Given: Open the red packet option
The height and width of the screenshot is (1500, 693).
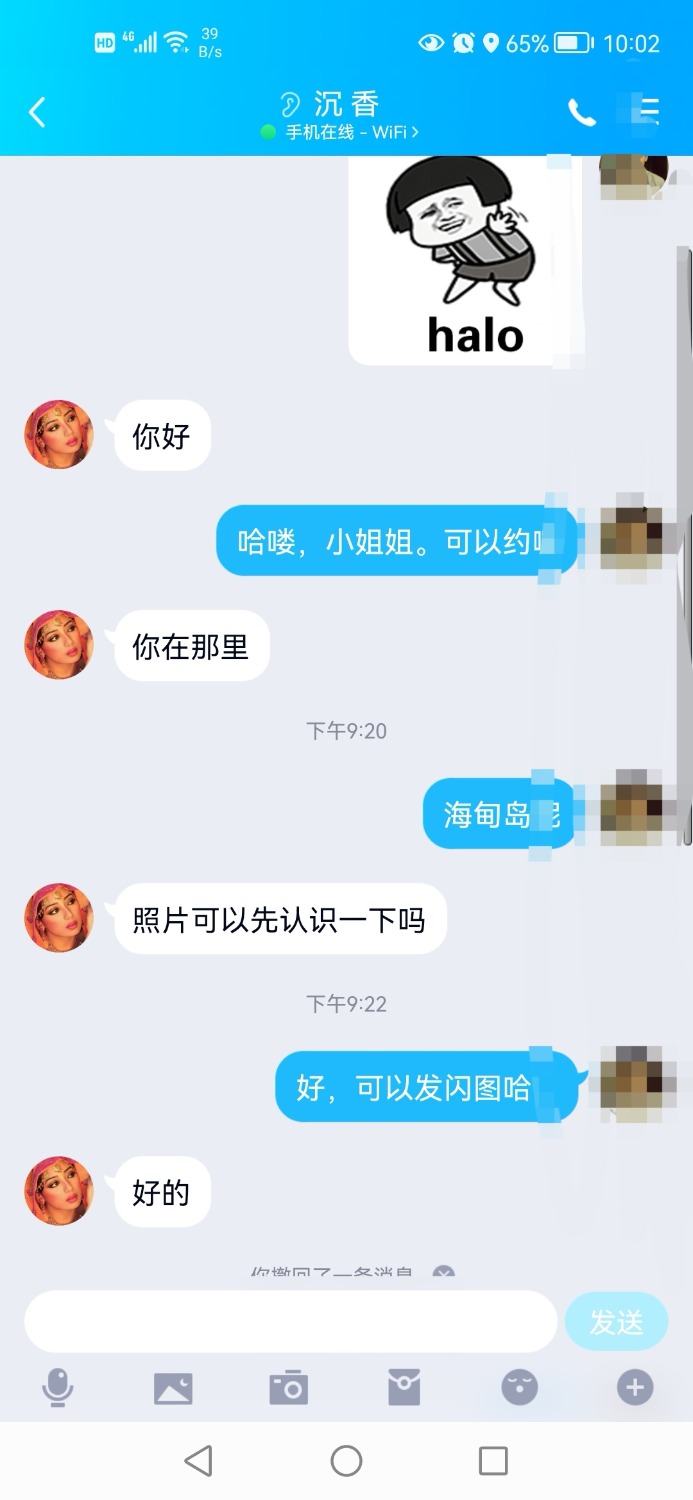Looking at the screenshot, I should (404, 1388).
